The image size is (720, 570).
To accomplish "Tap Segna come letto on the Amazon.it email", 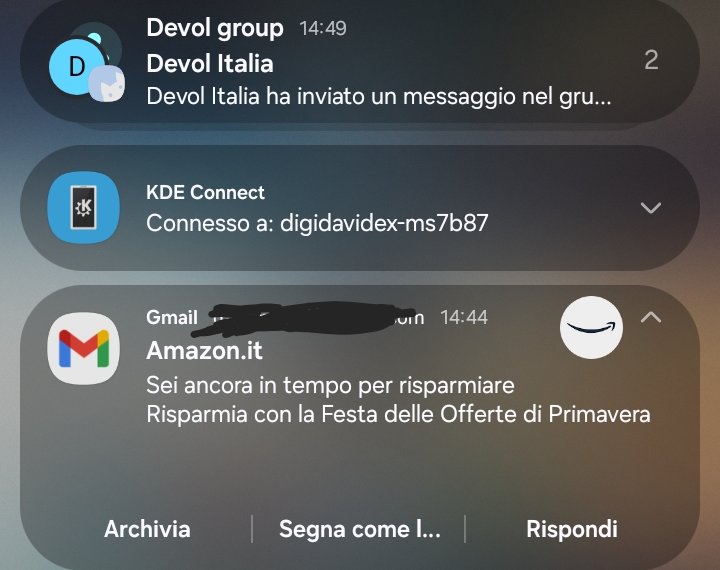I will point(359,529).
